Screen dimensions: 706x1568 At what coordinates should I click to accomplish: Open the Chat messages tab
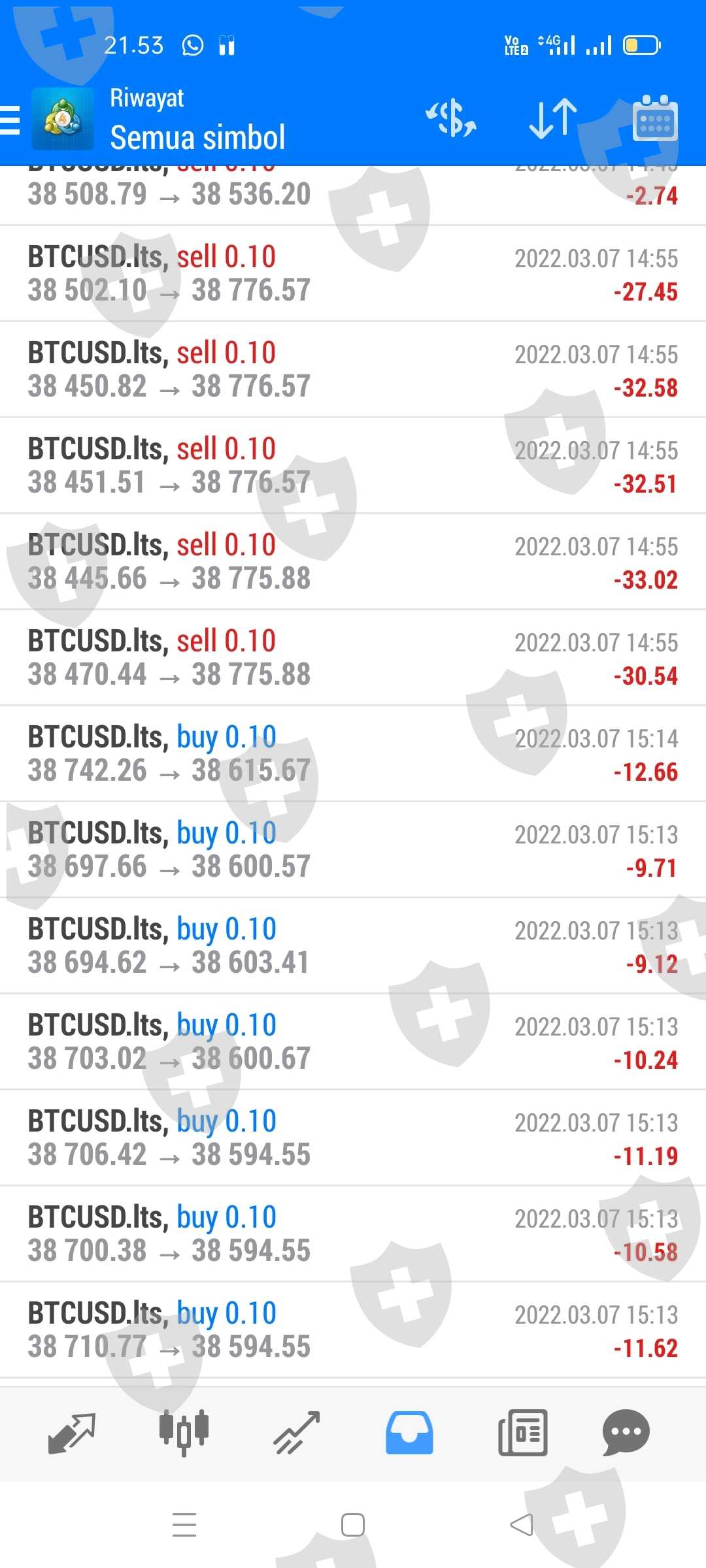pyautogui.click(x=626, y=1432)
